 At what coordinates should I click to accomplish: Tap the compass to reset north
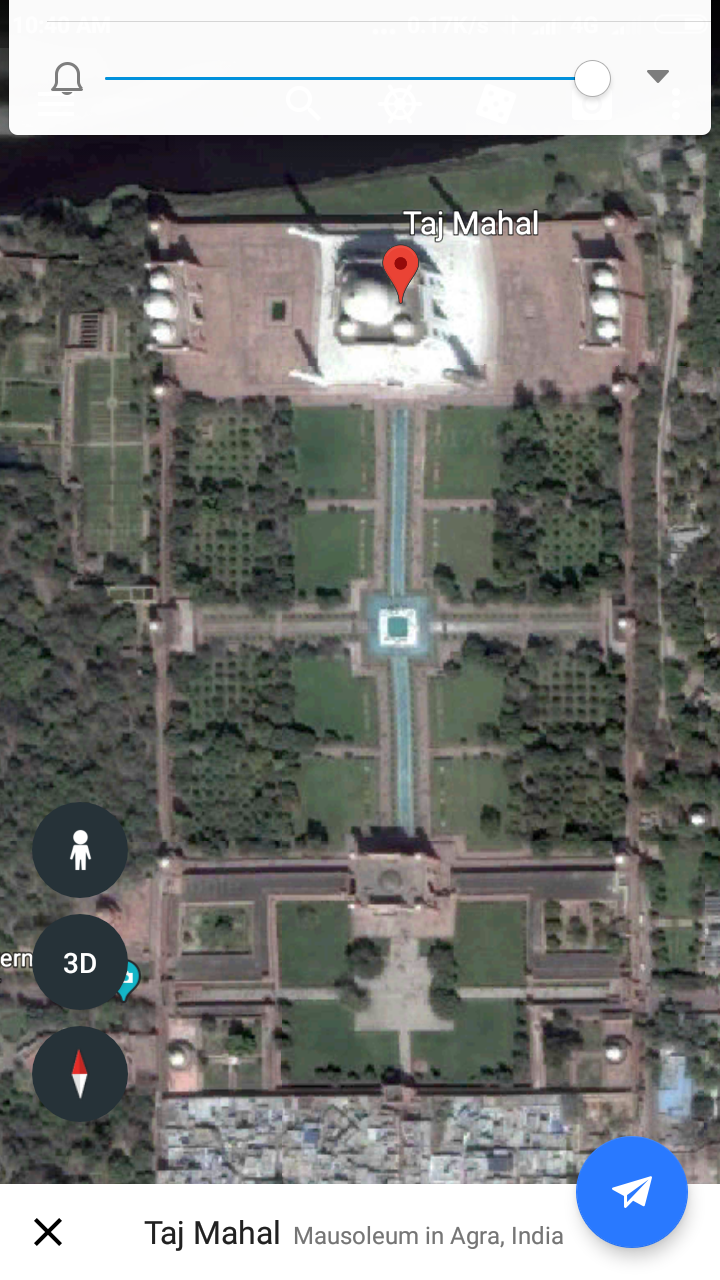pyautogui.click(x=80, y=1074)
